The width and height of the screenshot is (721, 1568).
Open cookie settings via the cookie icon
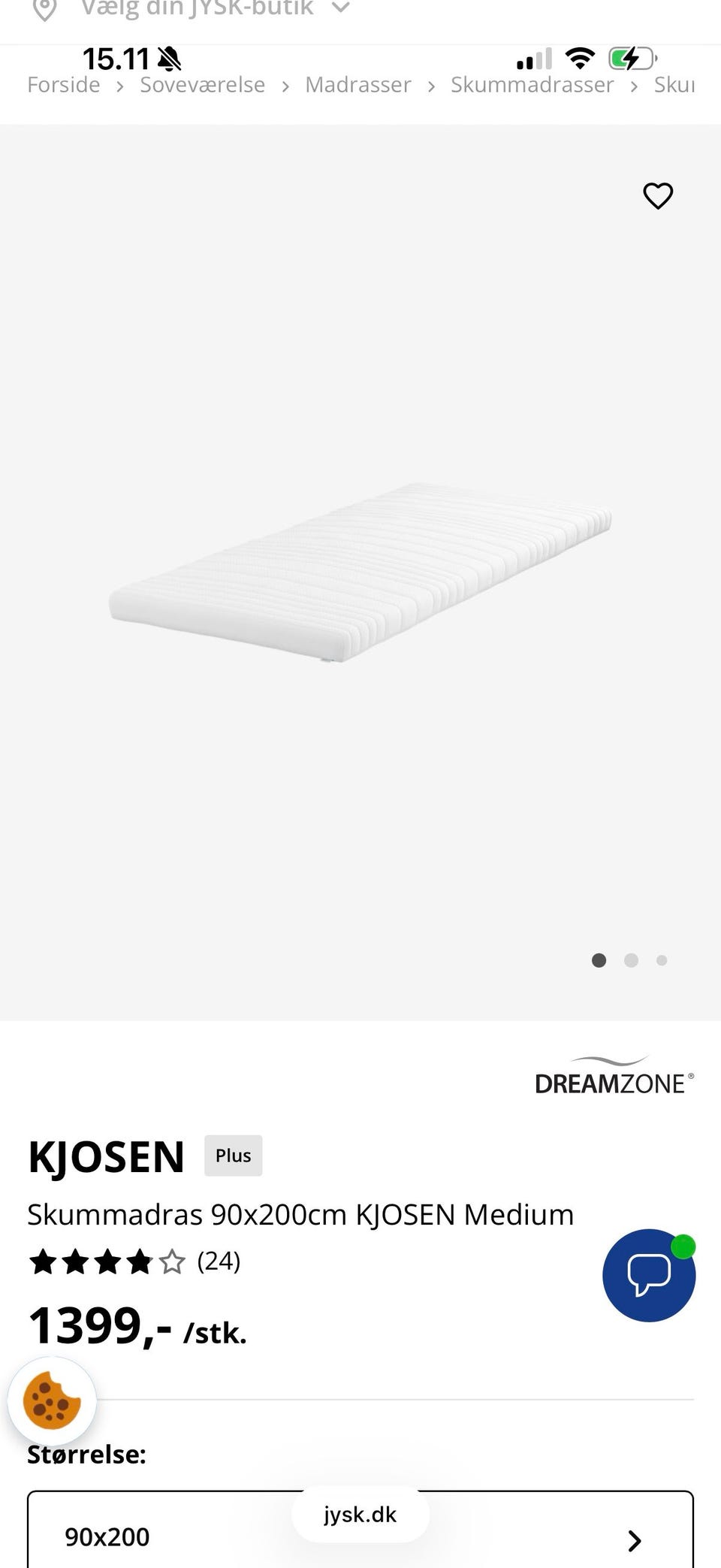tap(52, 1400)
